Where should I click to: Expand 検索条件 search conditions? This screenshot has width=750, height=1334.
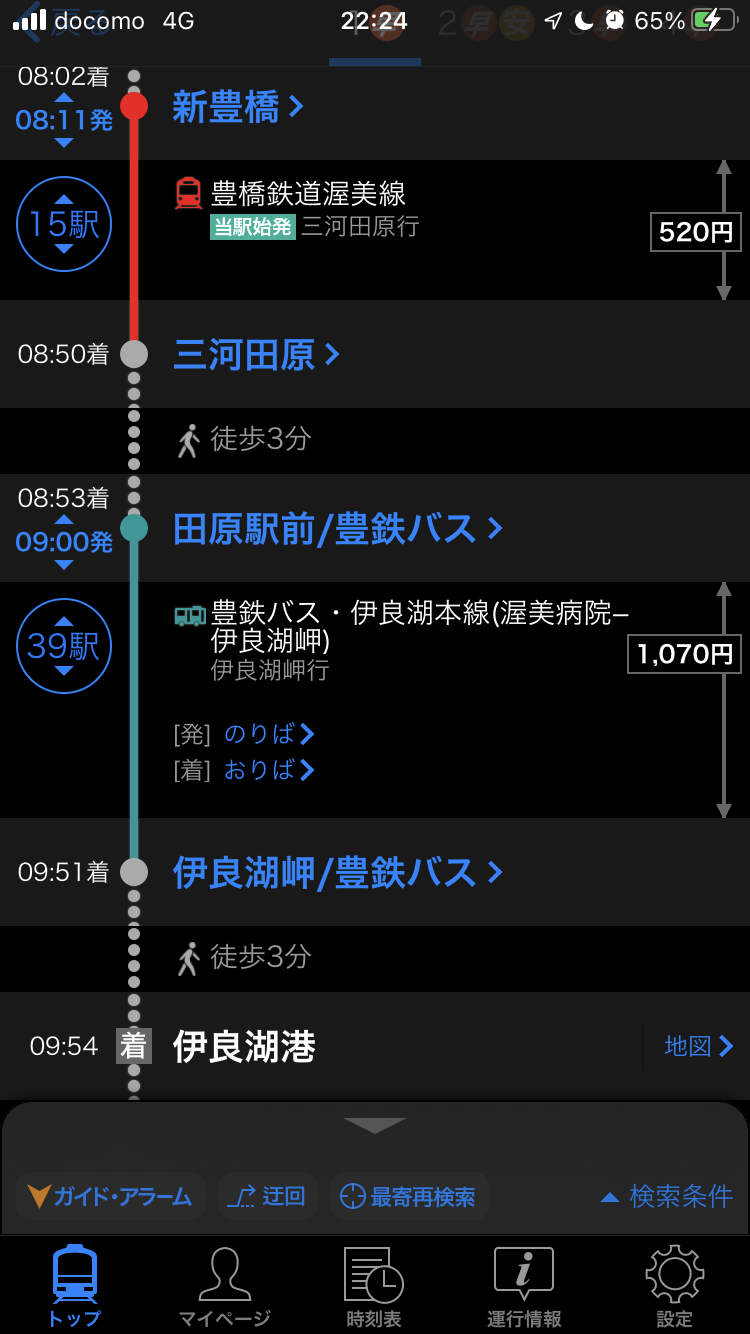667,1196
